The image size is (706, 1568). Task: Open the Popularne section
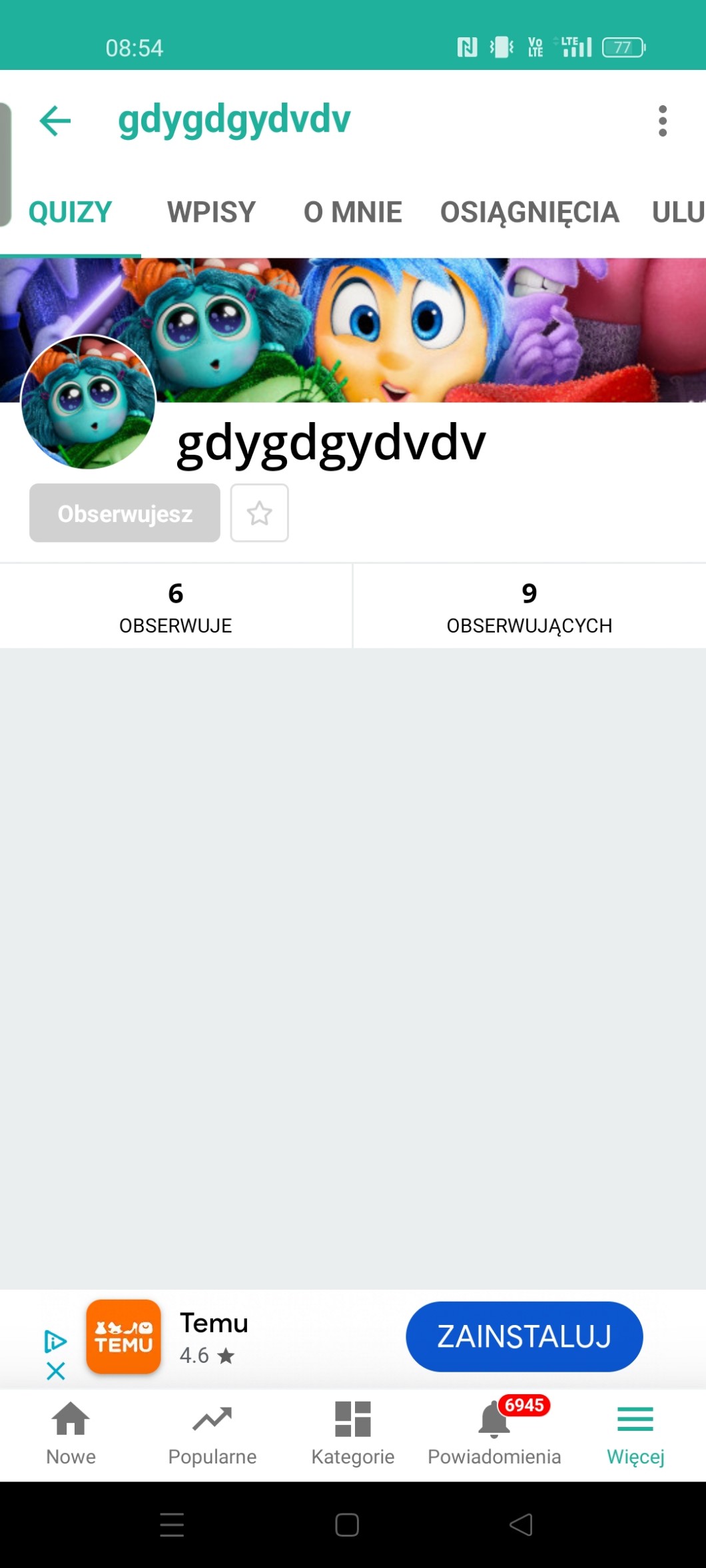click(x=212, y=1434)
